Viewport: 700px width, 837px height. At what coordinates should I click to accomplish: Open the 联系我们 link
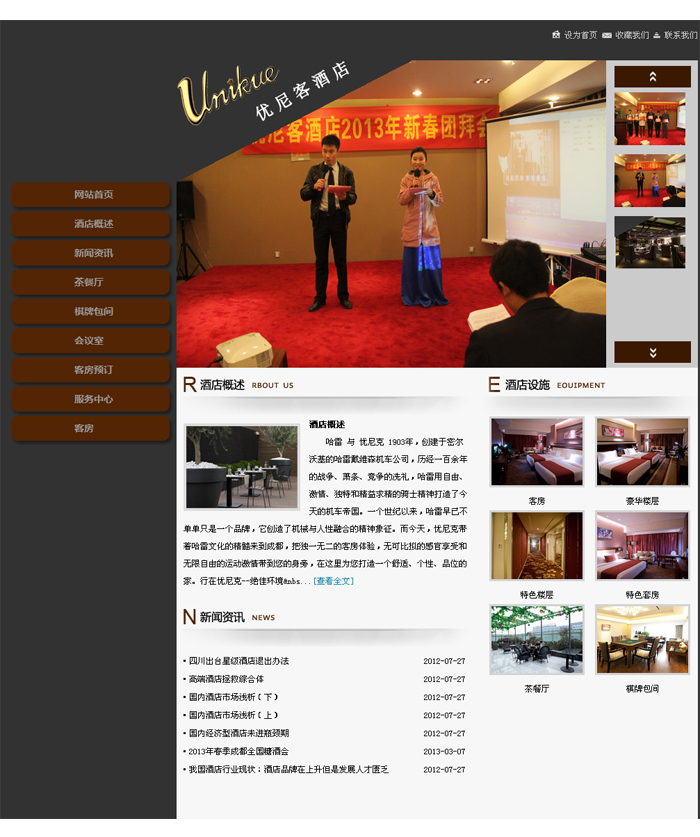point(680,35)
